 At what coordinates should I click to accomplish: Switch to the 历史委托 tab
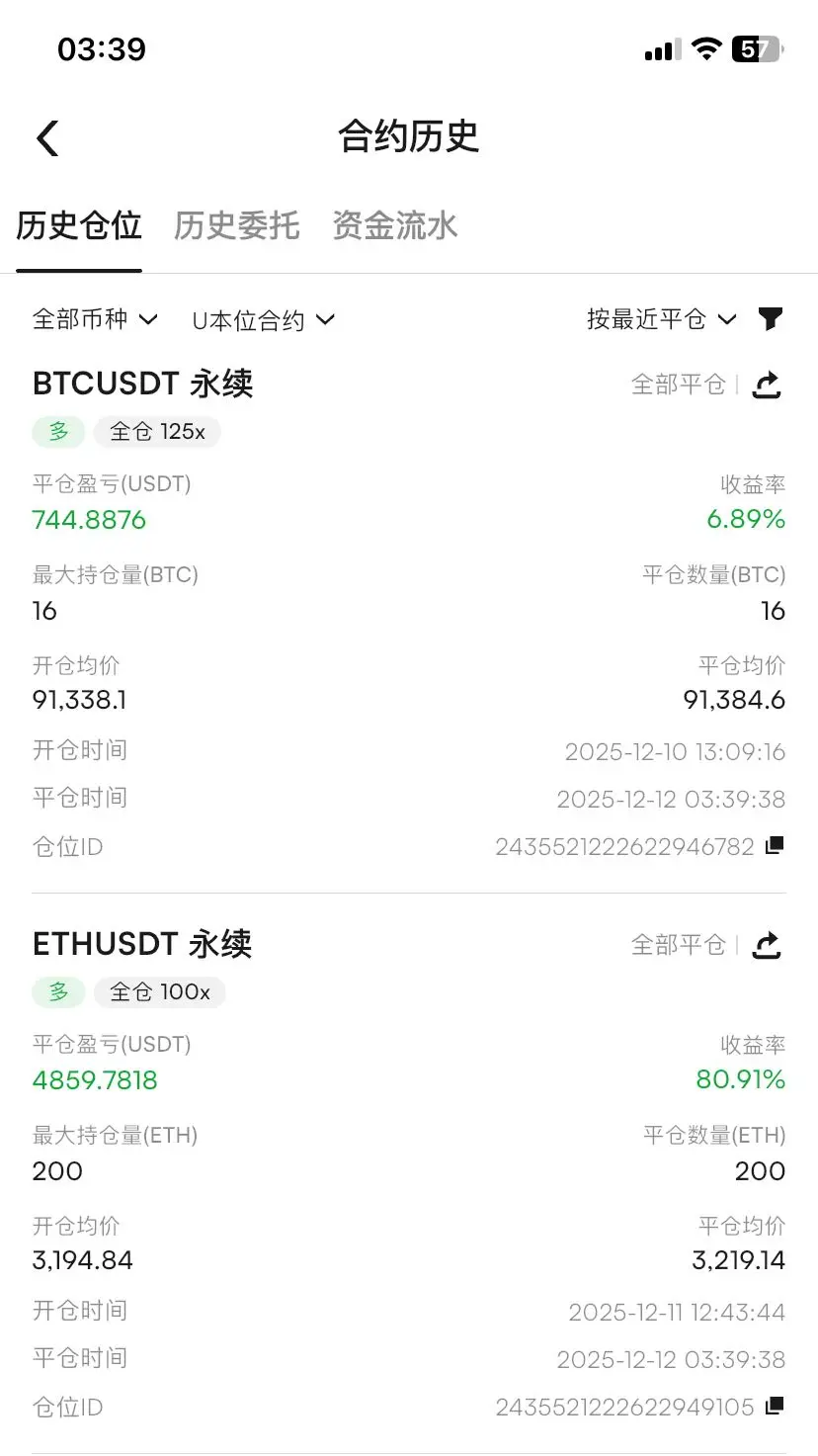click(x=237, y=226)
